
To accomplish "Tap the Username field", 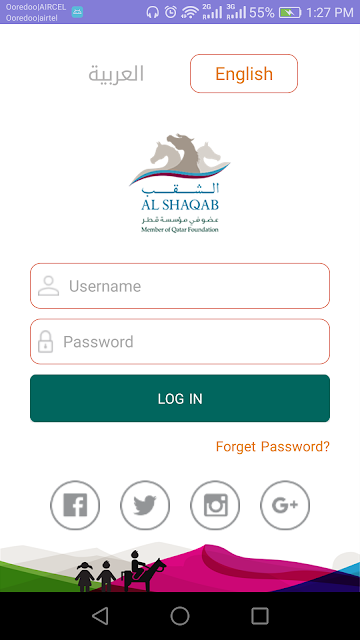I will click(180, 286).
